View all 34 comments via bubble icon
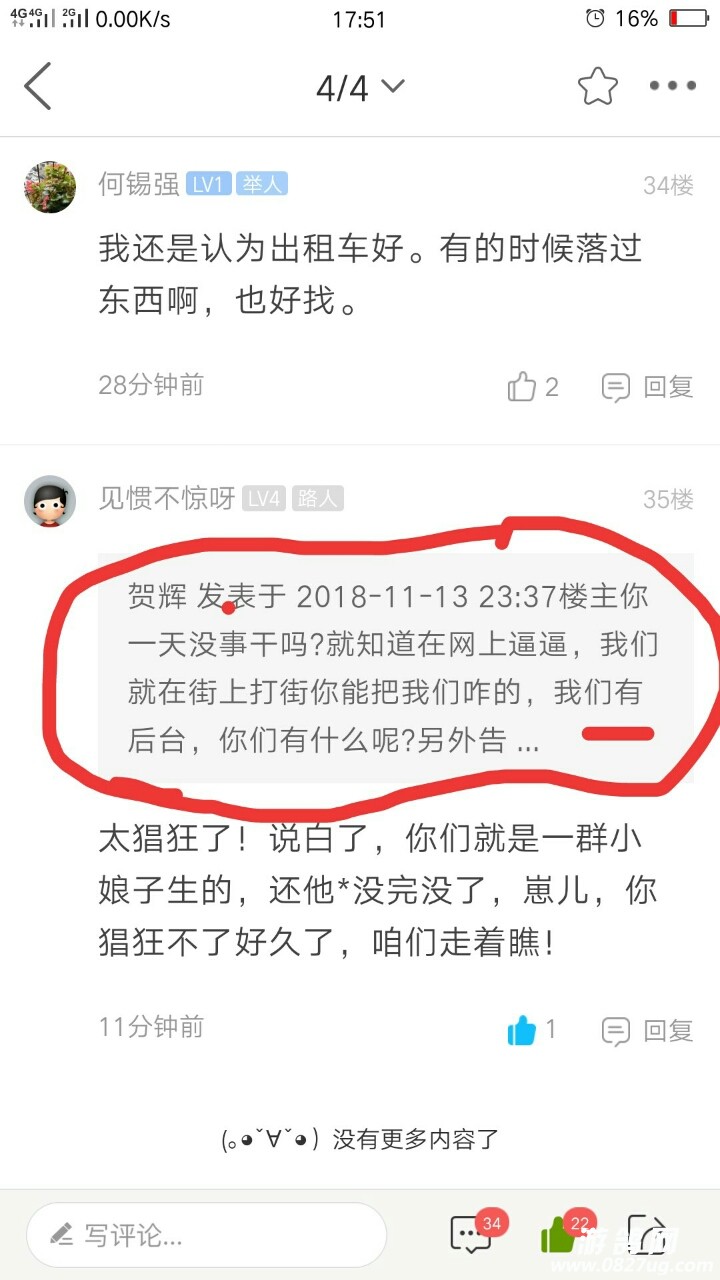Image resolution: width=720 pixels, height=1280 pixels. [472, 1235]
